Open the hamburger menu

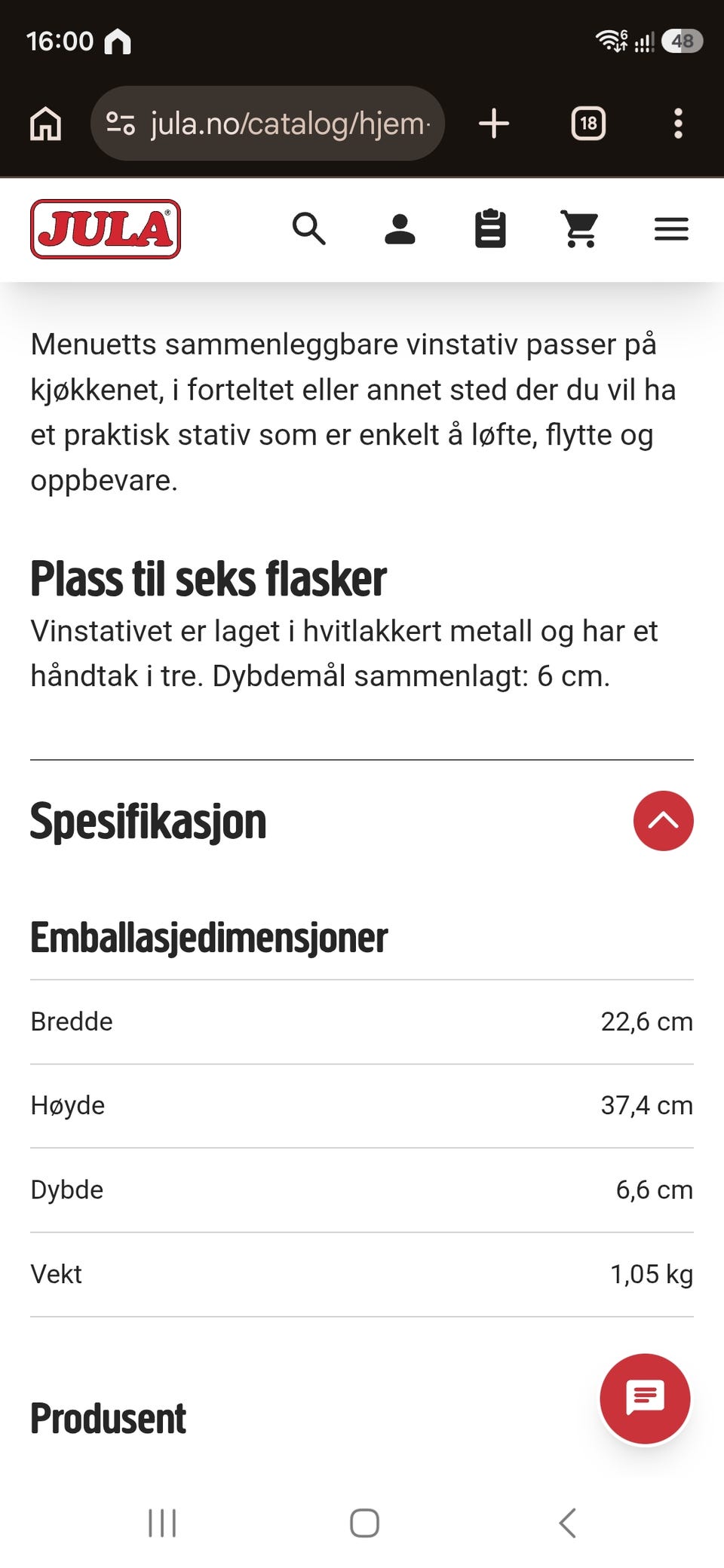coord(671,229)
